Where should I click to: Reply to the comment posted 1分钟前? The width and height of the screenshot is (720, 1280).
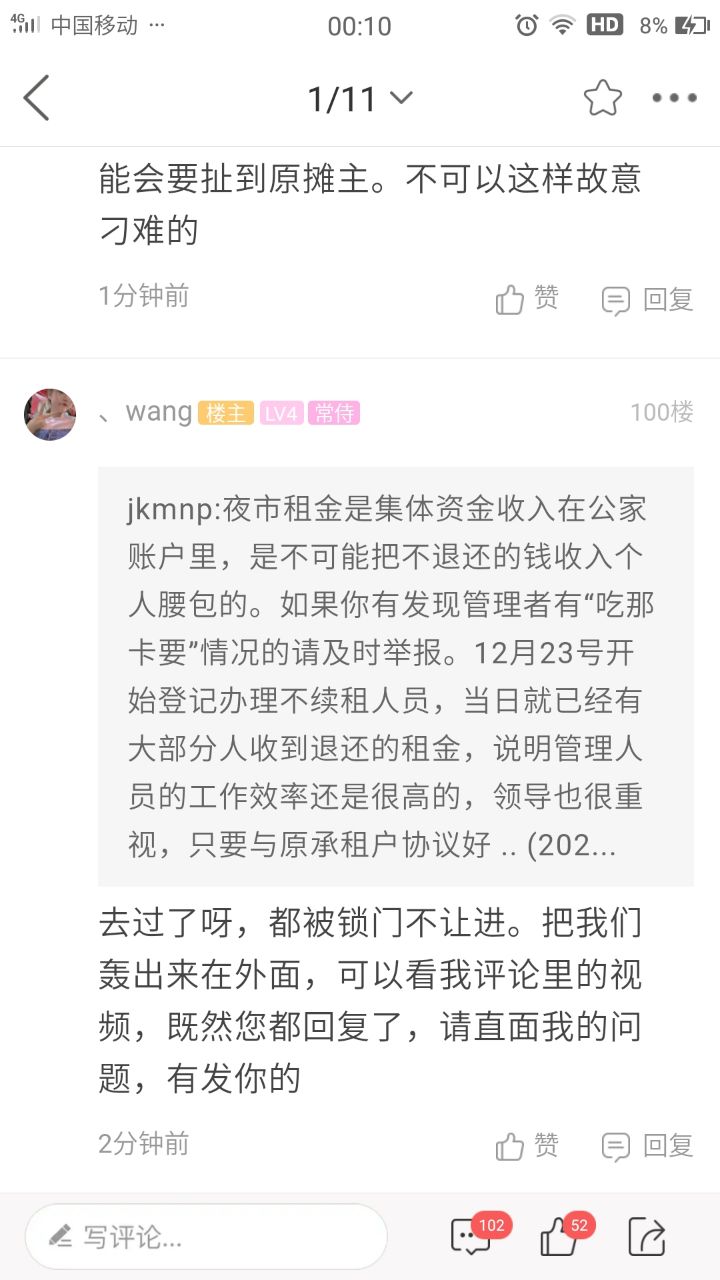pyautogui.click(x=647, y=299)
